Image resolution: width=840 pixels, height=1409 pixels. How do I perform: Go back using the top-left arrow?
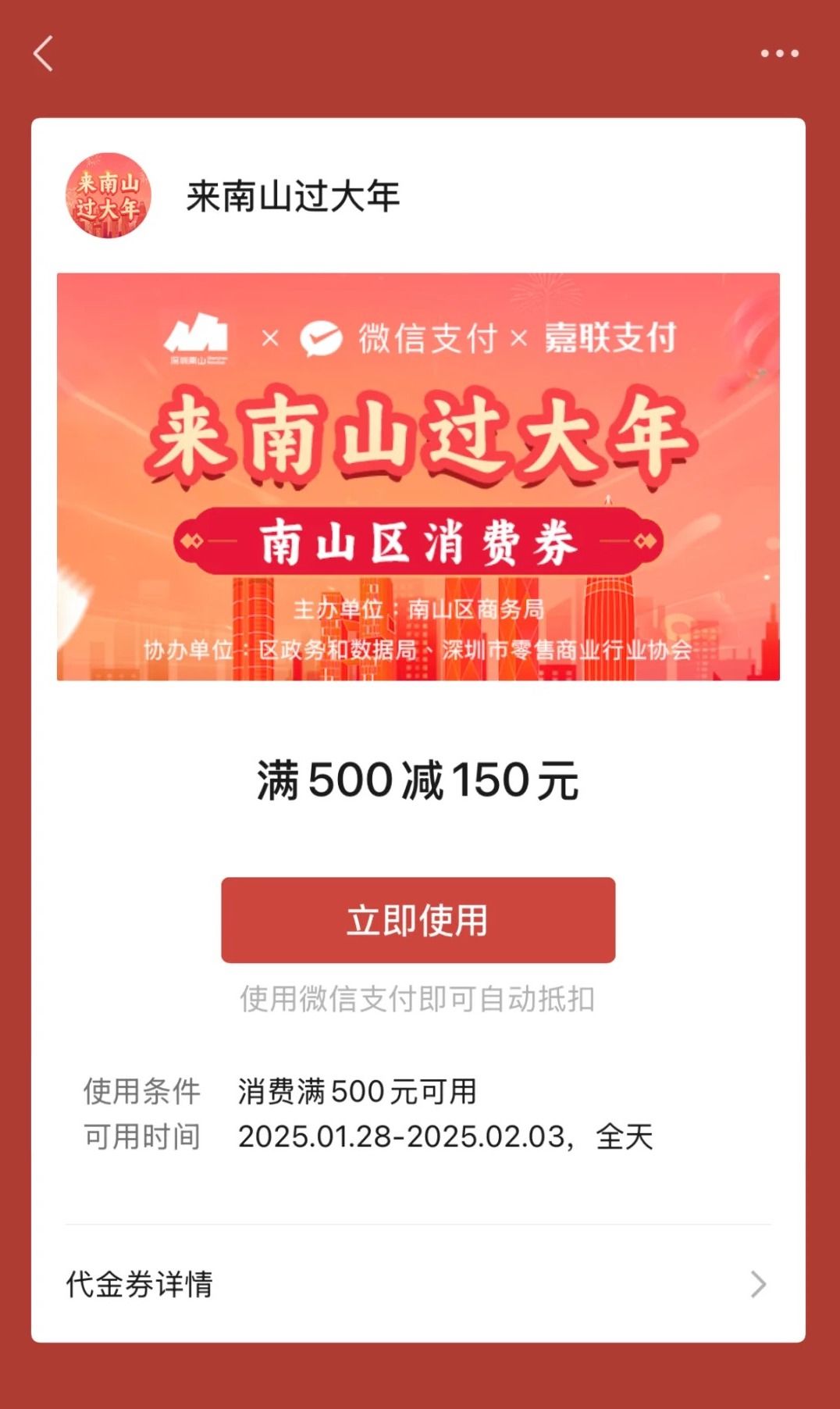click(x=44, y=53)
